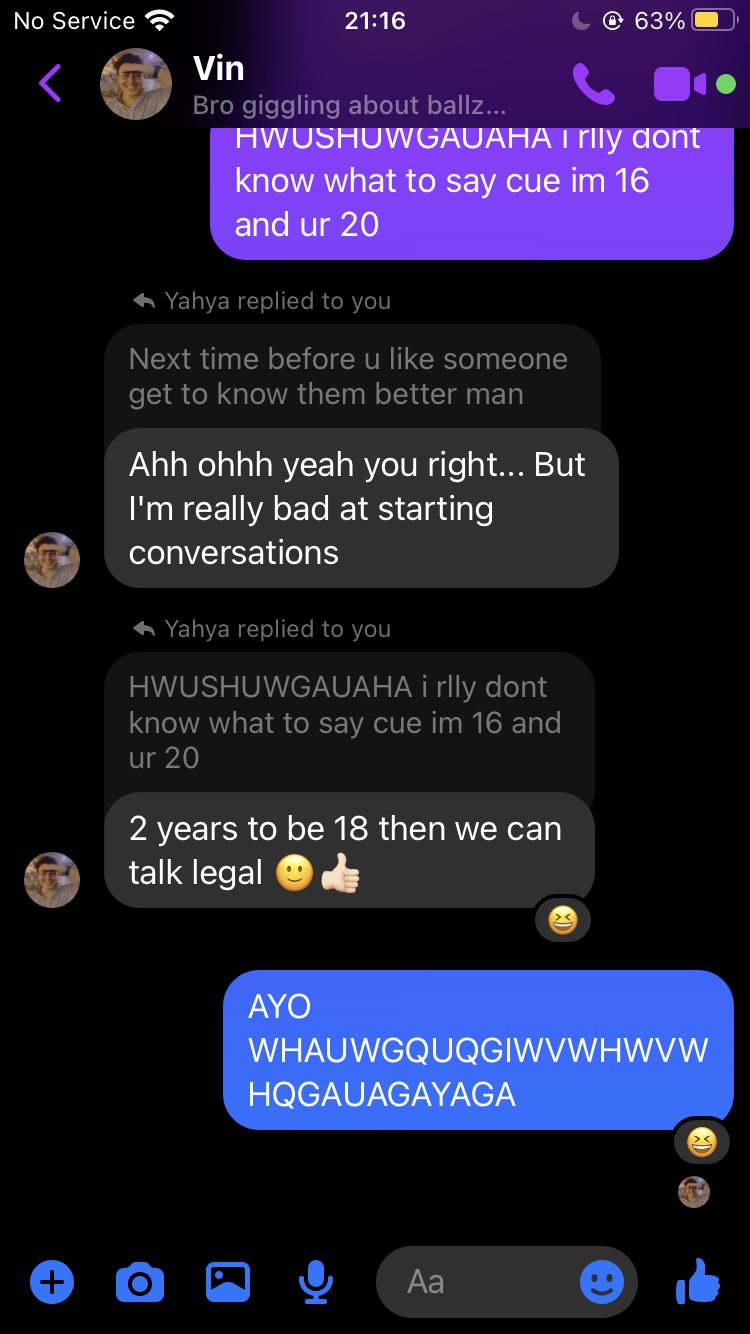The image size is (750, 1334).
Task: Send a thumbs-up like
Action: tap(698, 1281)
